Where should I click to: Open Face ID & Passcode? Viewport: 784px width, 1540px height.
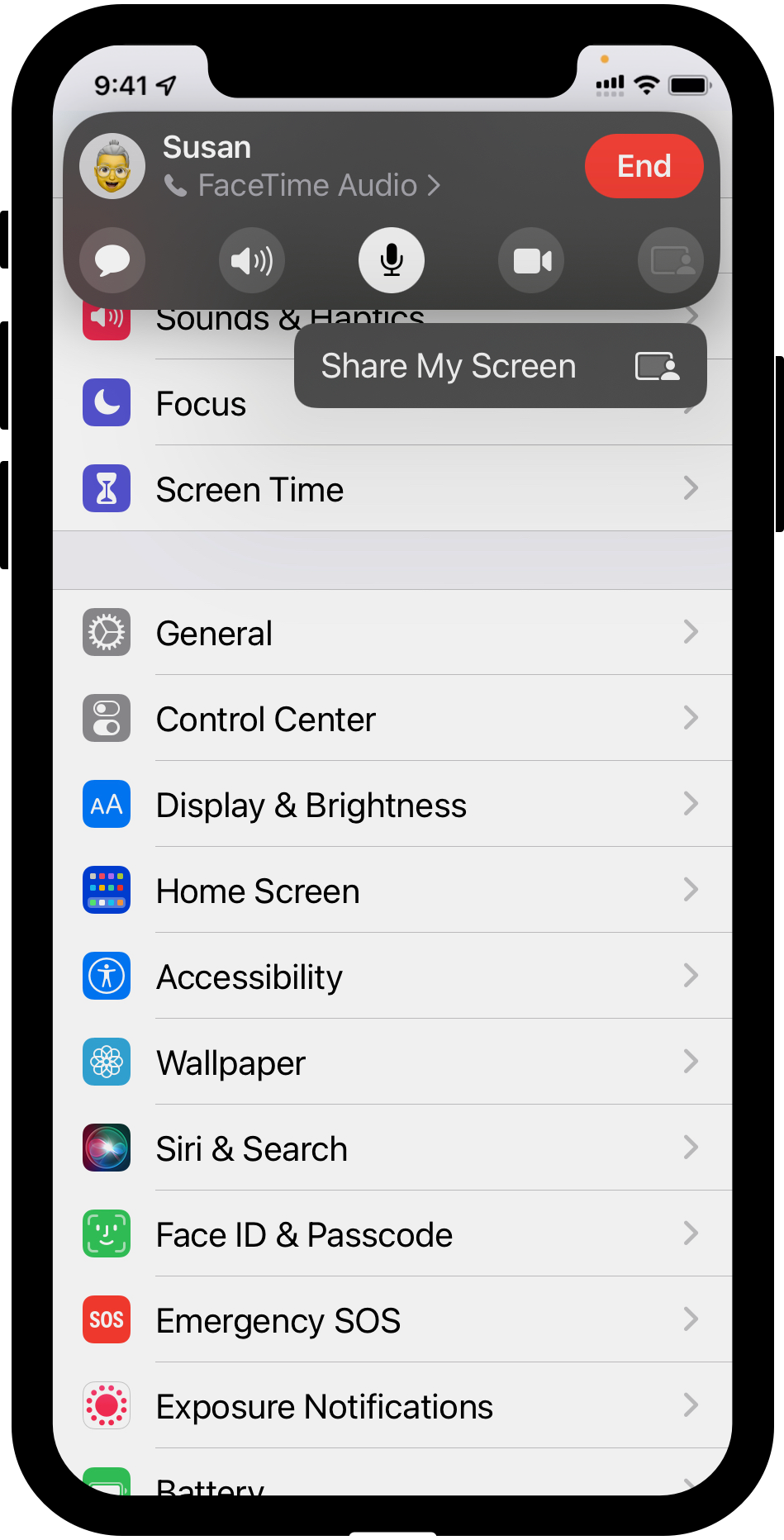coord(392,1233)
